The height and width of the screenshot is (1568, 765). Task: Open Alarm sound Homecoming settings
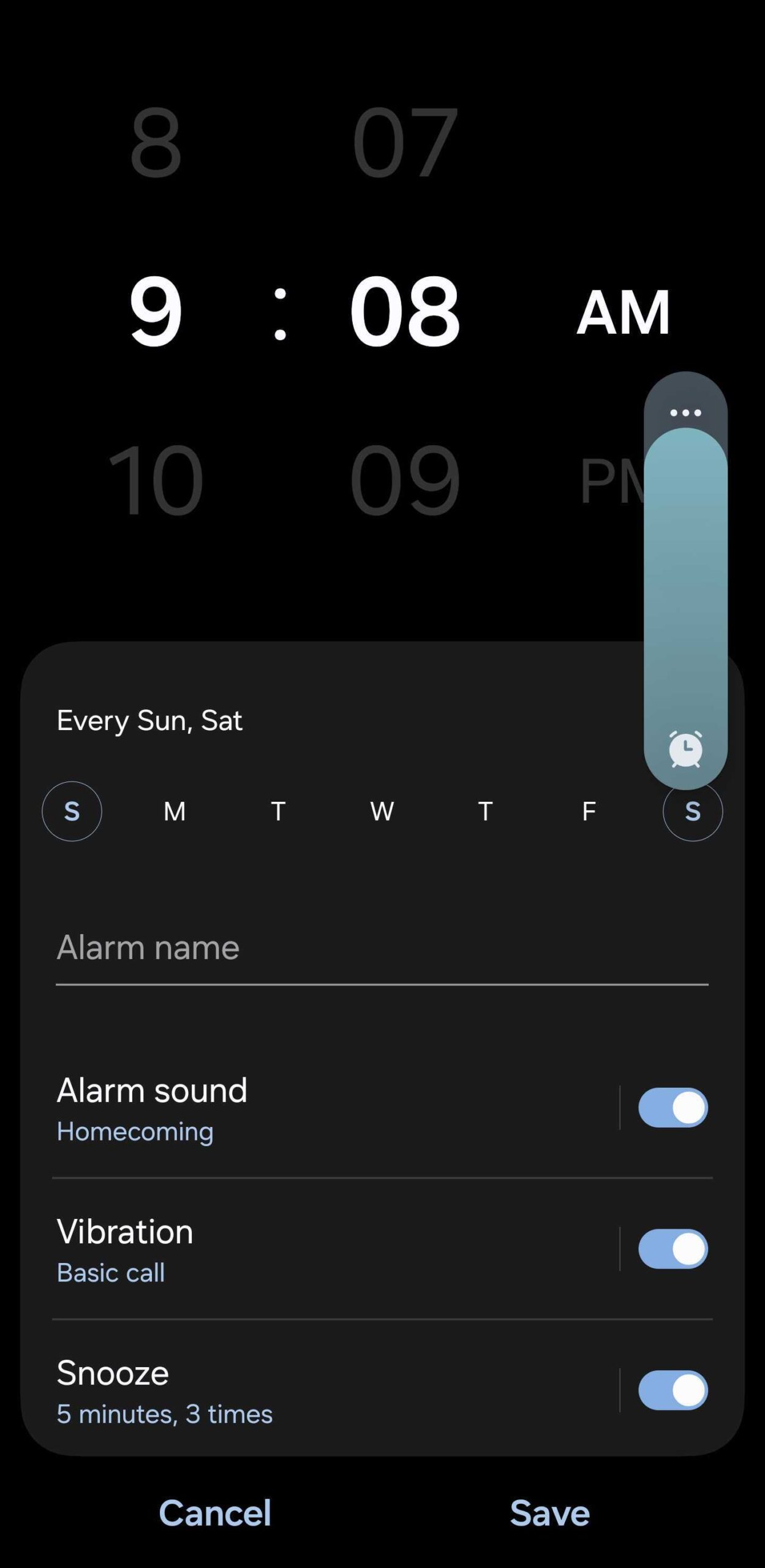tap(306, 1109)
